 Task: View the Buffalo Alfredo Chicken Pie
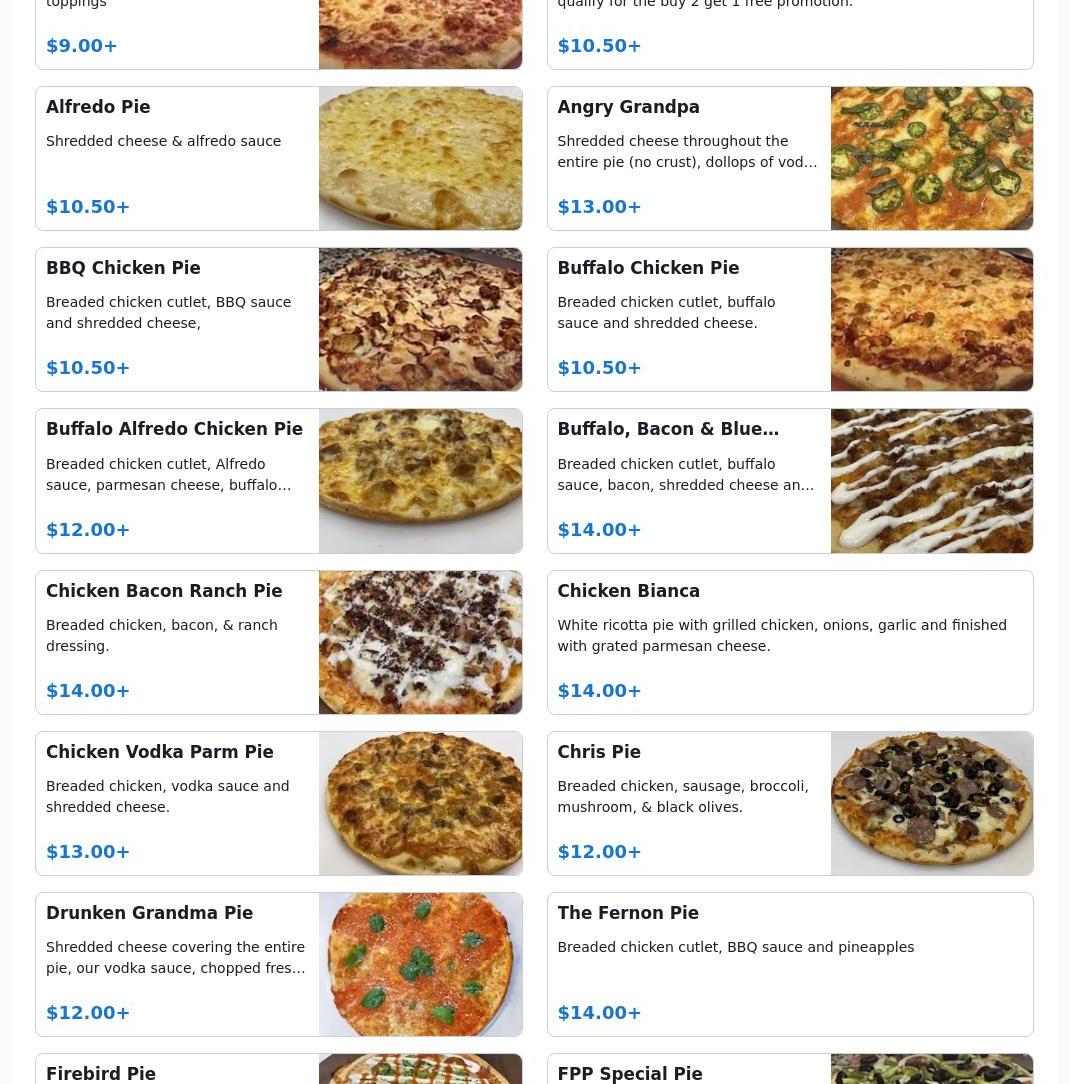(278, 481)
